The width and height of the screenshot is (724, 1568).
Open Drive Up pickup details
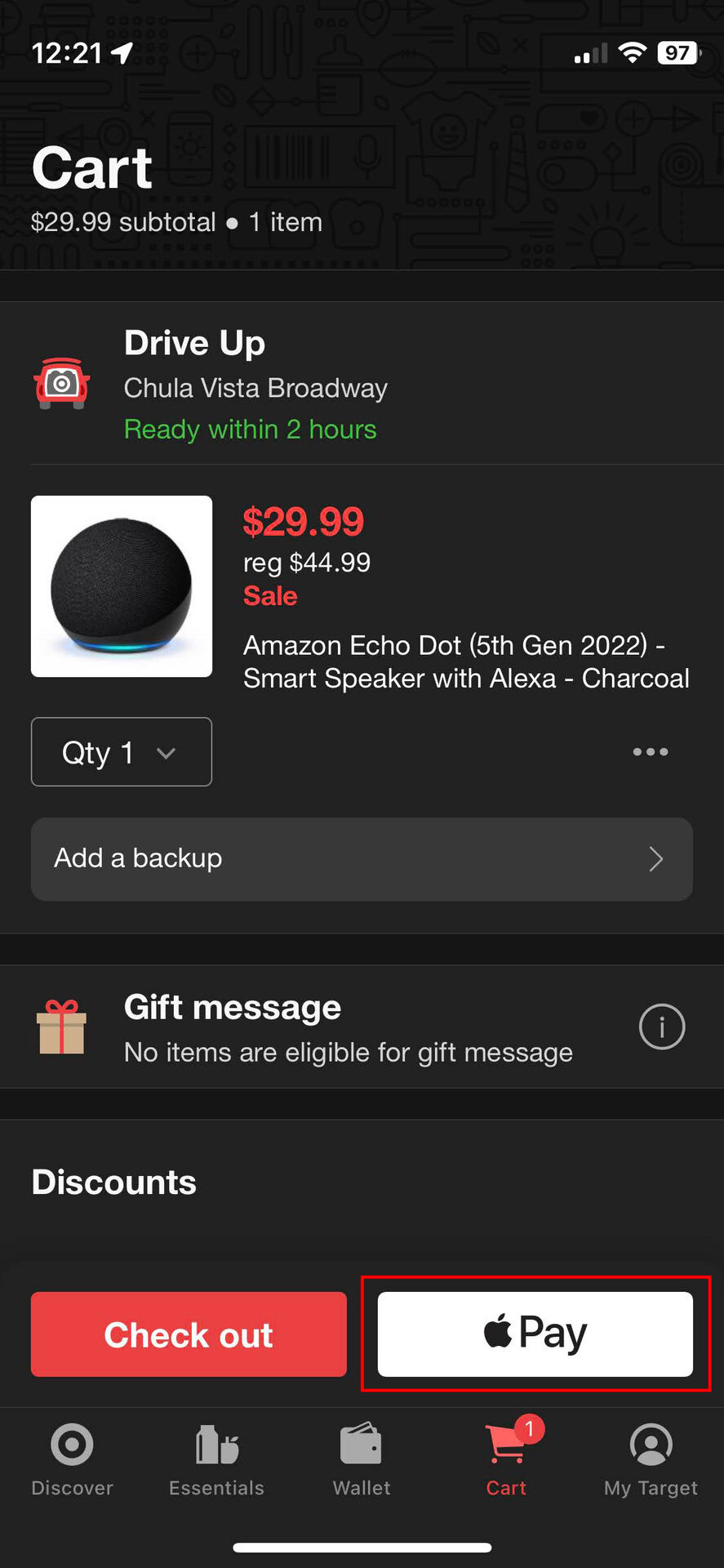[x=255, y=384]
